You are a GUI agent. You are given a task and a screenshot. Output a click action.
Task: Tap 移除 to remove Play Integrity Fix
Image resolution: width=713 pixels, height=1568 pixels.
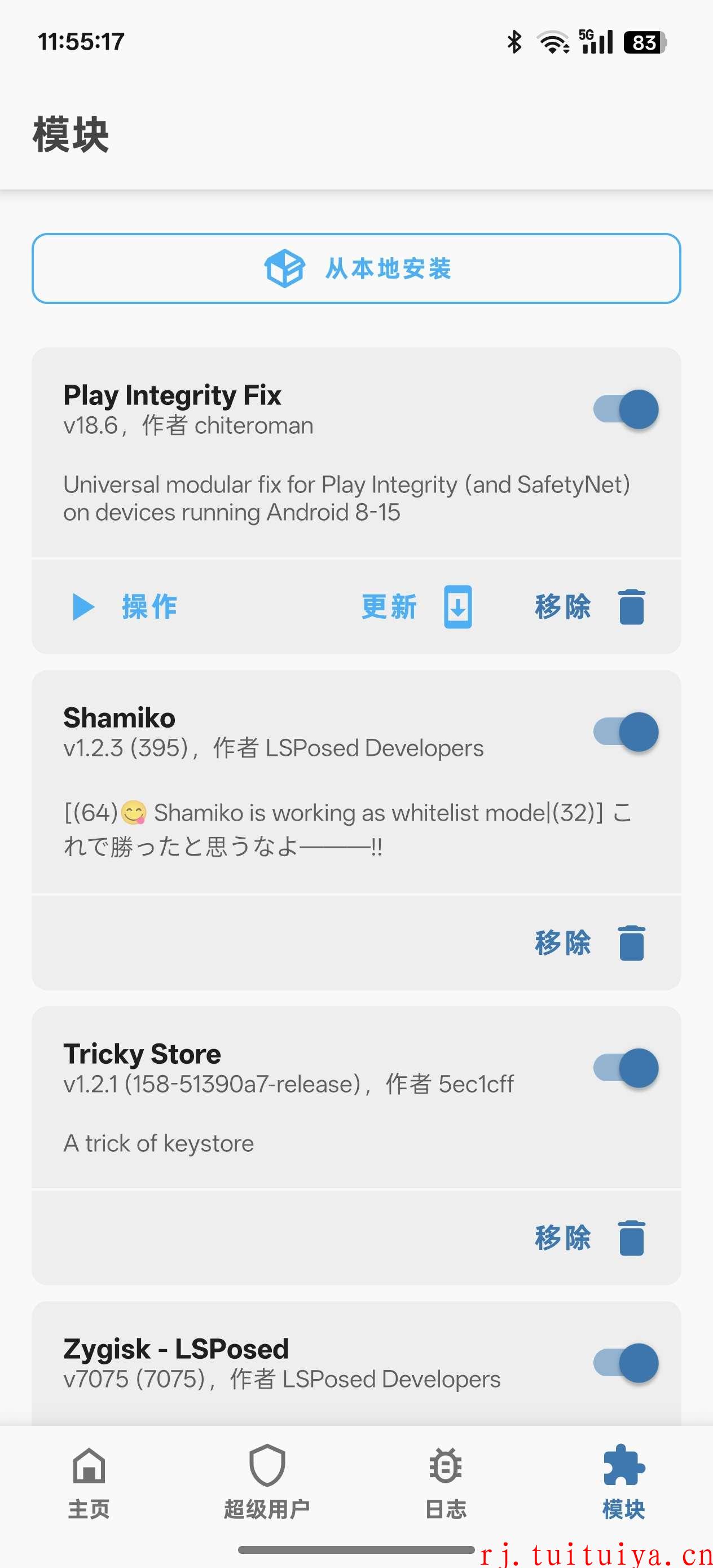589,607
